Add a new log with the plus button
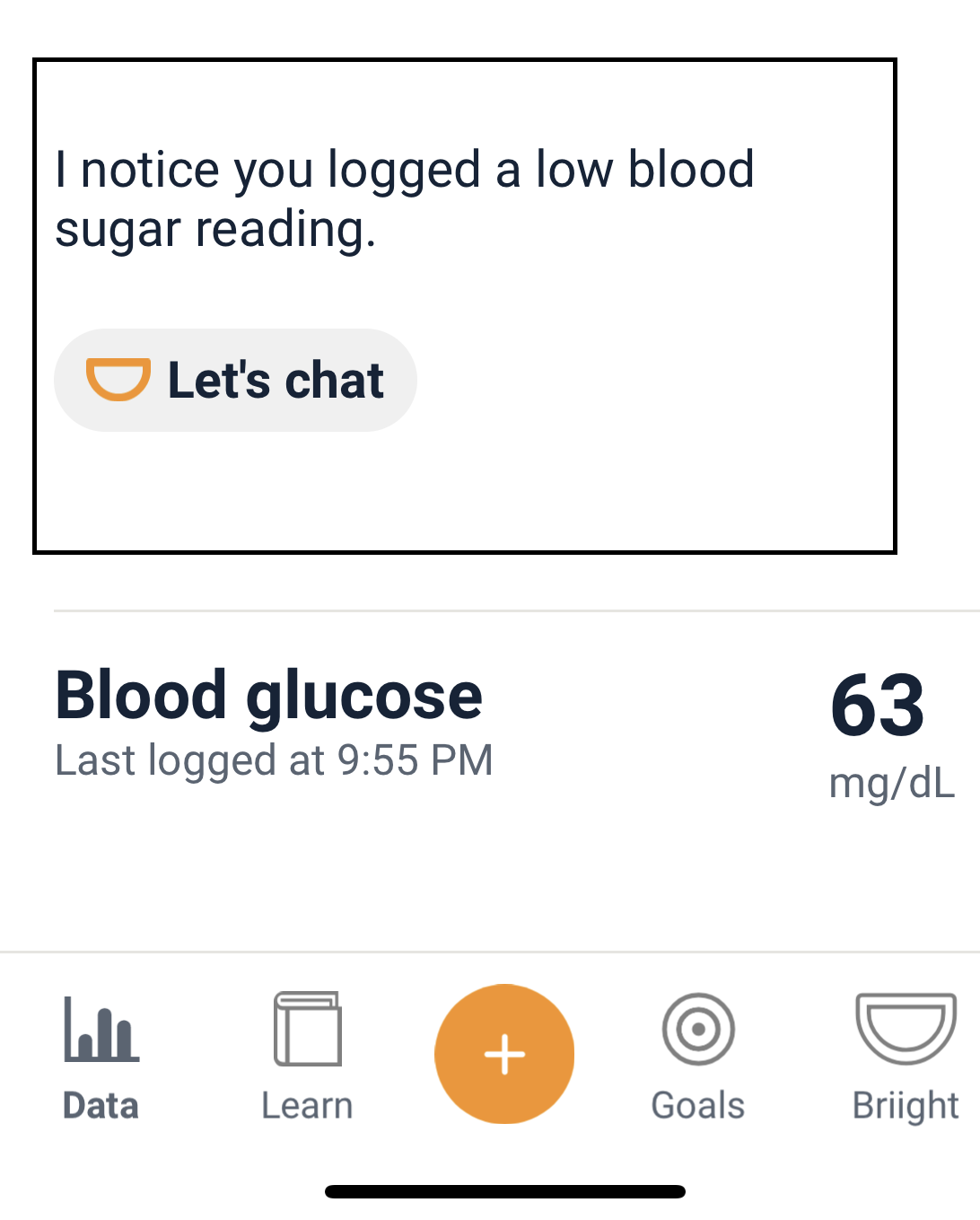This screenshot has width=980, height=1220. coord(504,1054)
